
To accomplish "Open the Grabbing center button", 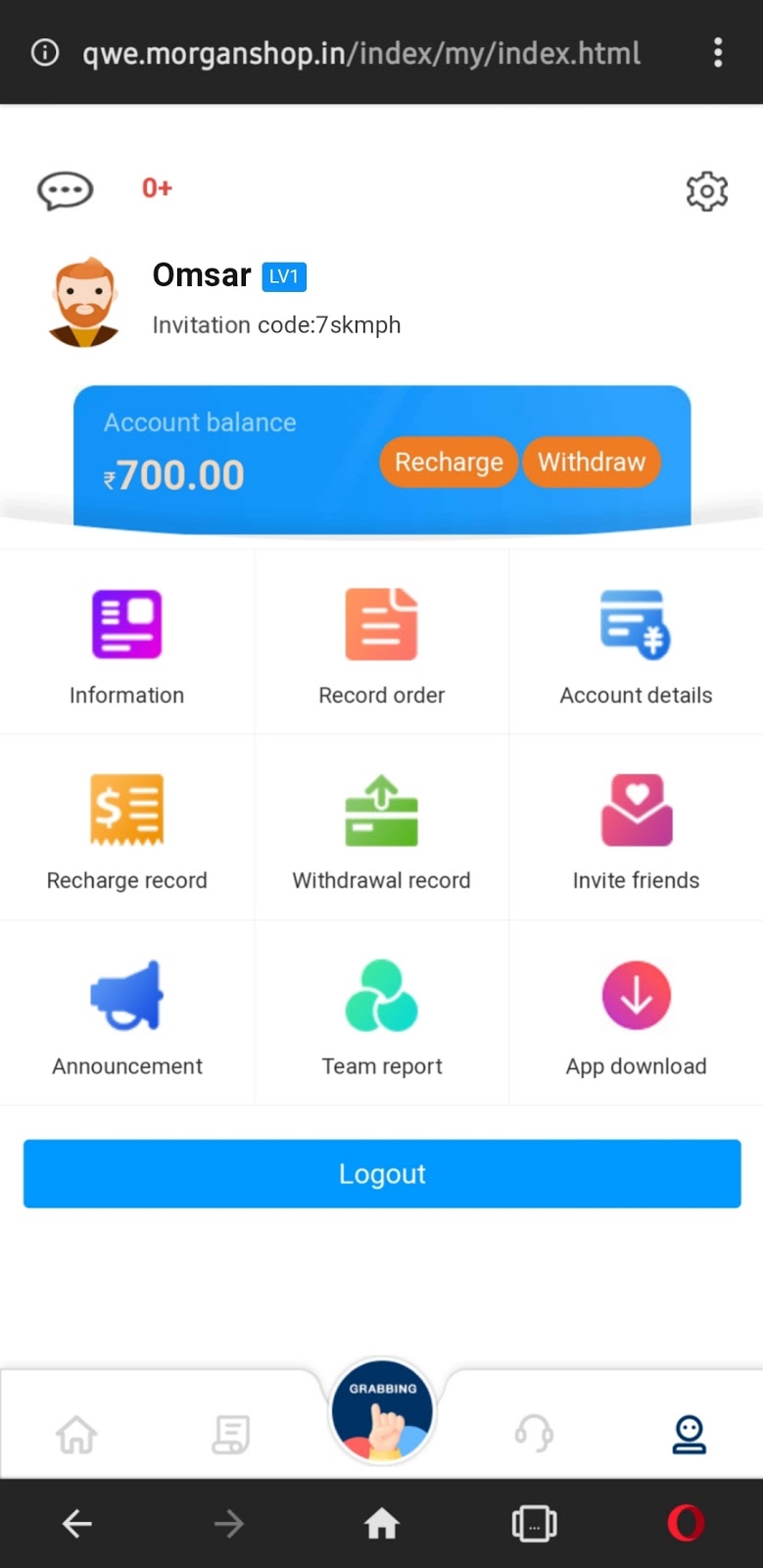I will [382, 1413].
